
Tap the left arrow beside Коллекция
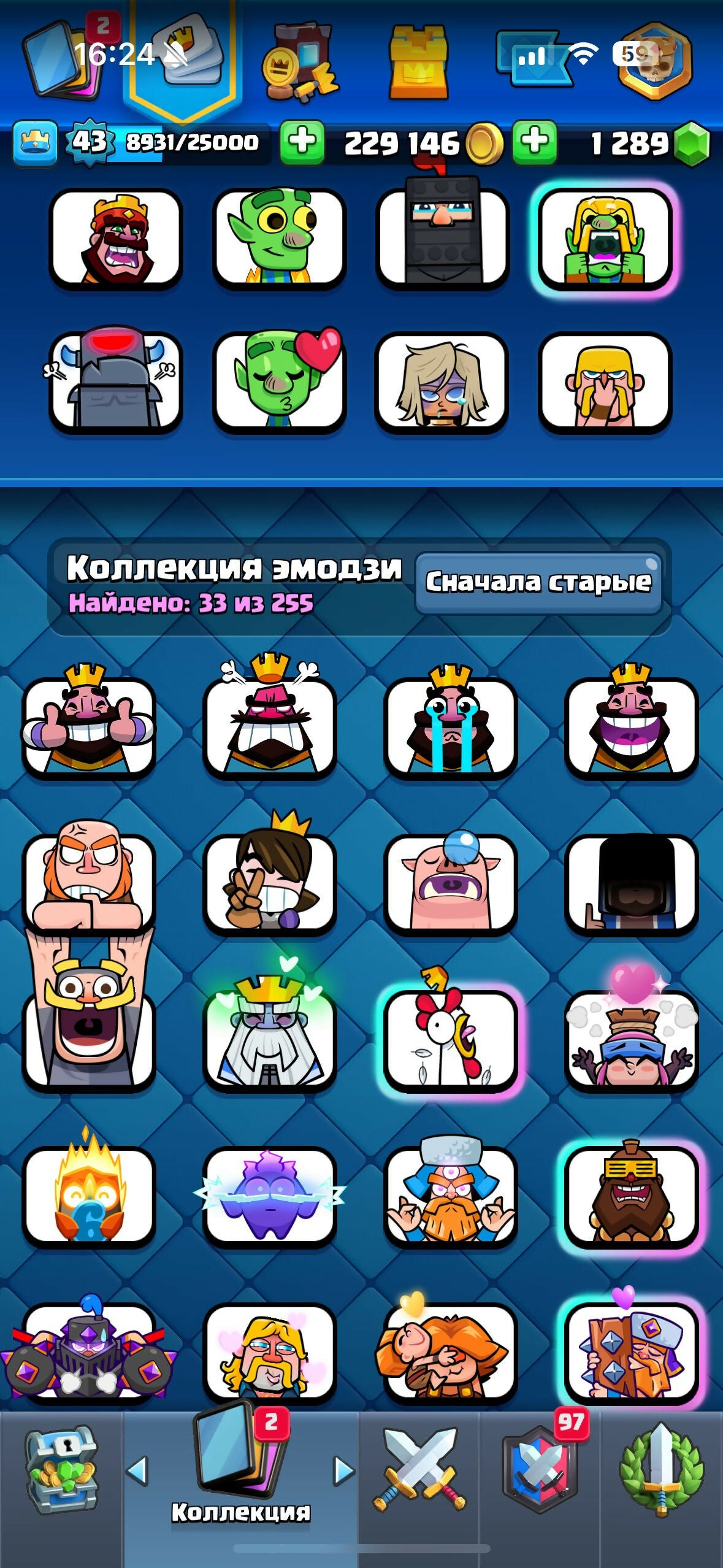(137, 1471)
